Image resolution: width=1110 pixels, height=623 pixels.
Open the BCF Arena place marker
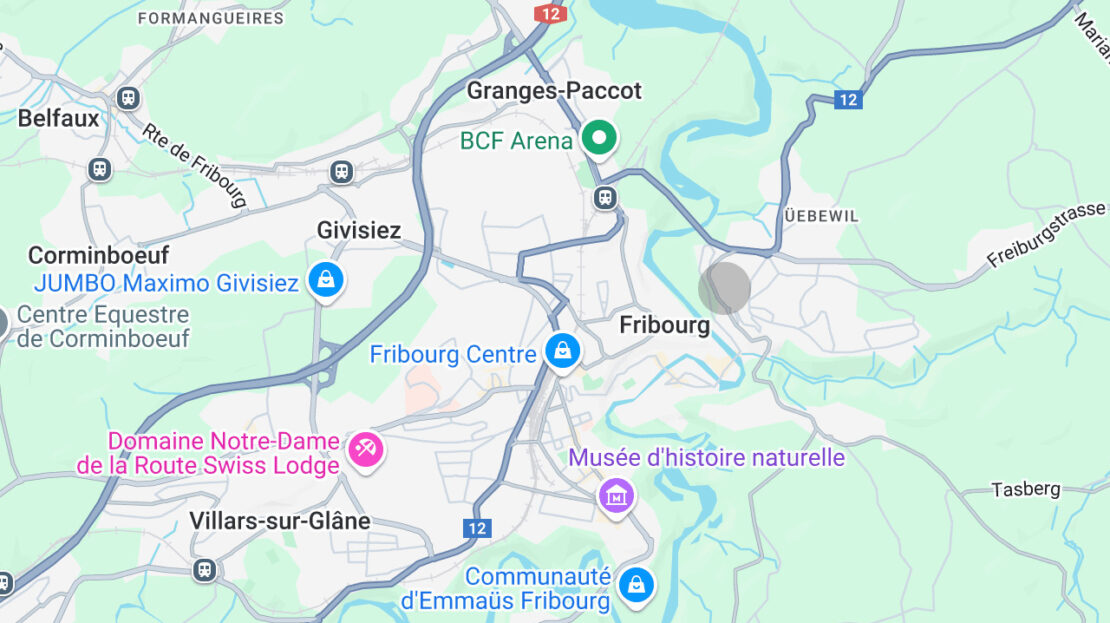(599, 139)
